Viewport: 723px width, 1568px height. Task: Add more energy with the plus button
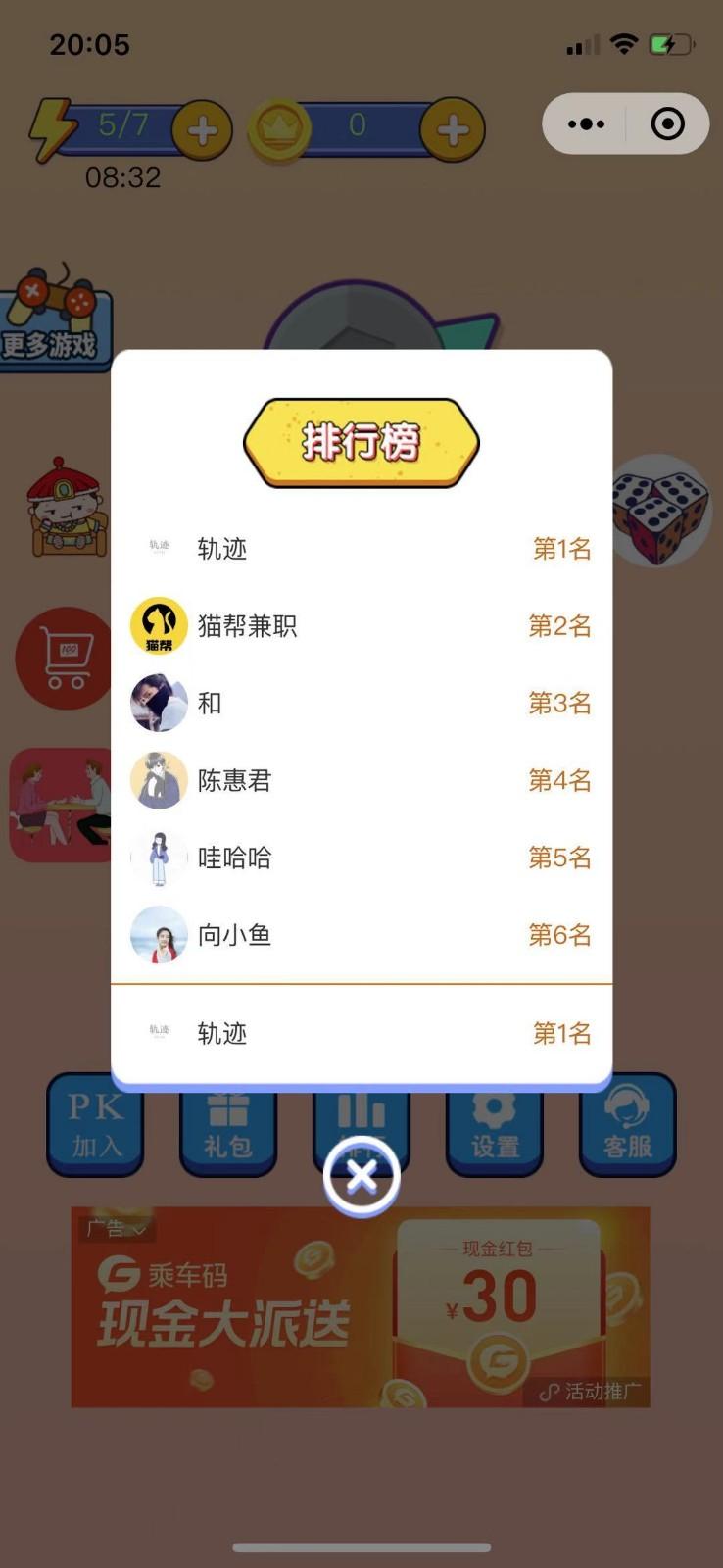tap(202, 130)
